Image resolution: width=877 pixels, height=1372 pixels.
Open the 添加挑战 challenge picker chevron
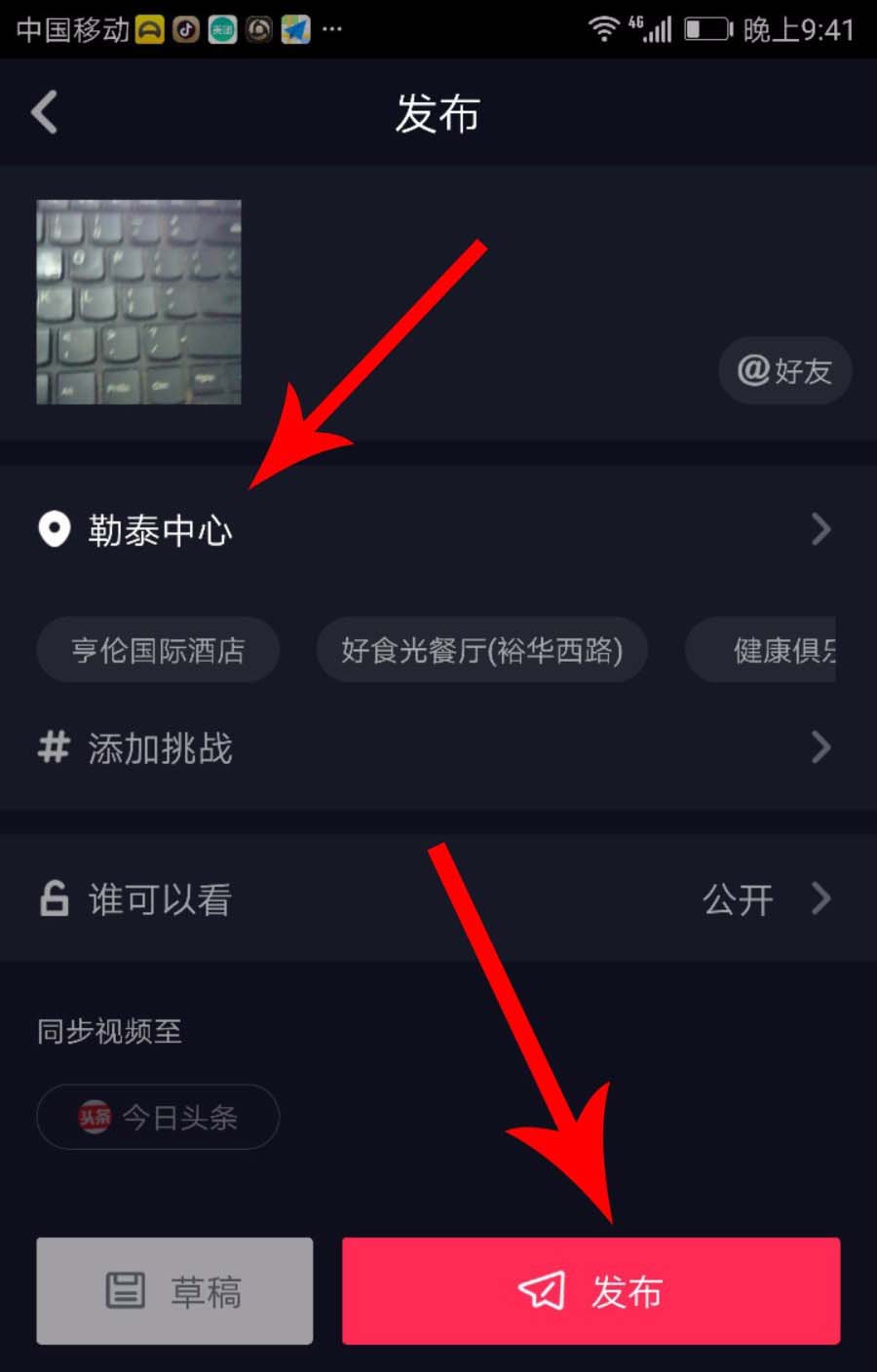[821, 748]
